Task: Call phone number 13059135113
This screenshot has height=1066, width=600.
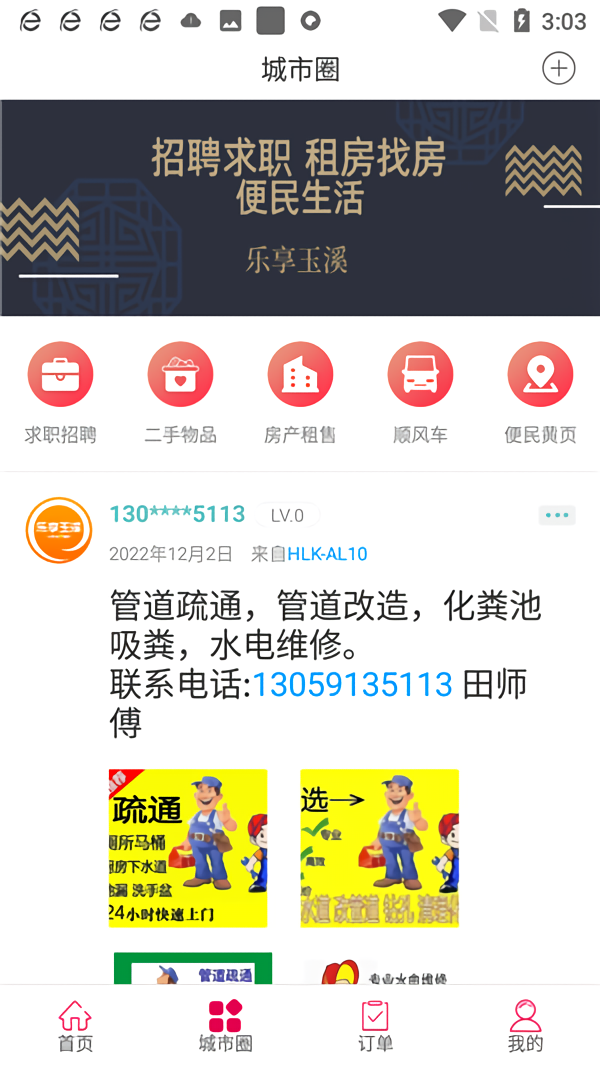Action: point(352,685)
